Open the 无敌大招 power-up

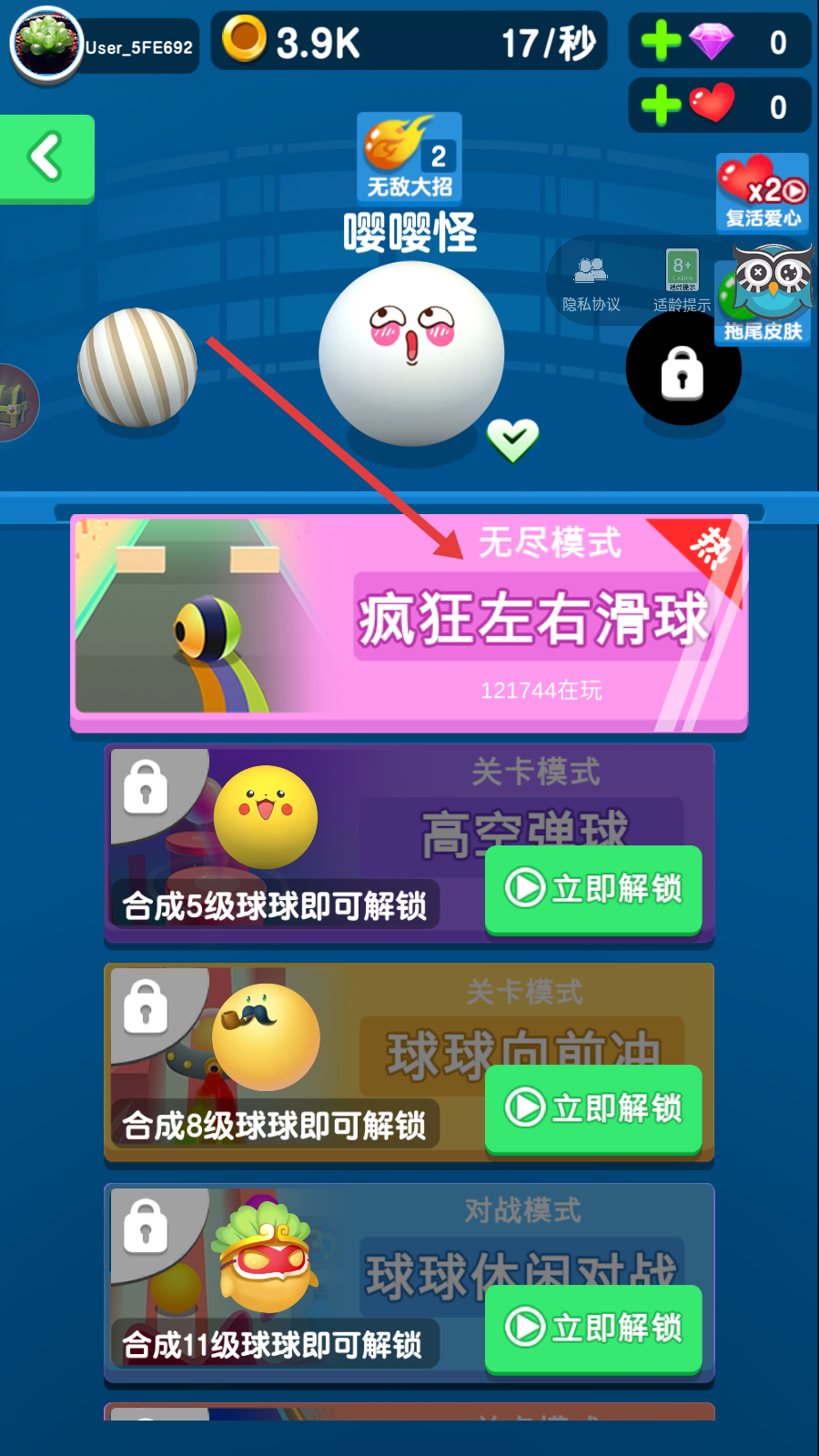[x=409, y=157]
